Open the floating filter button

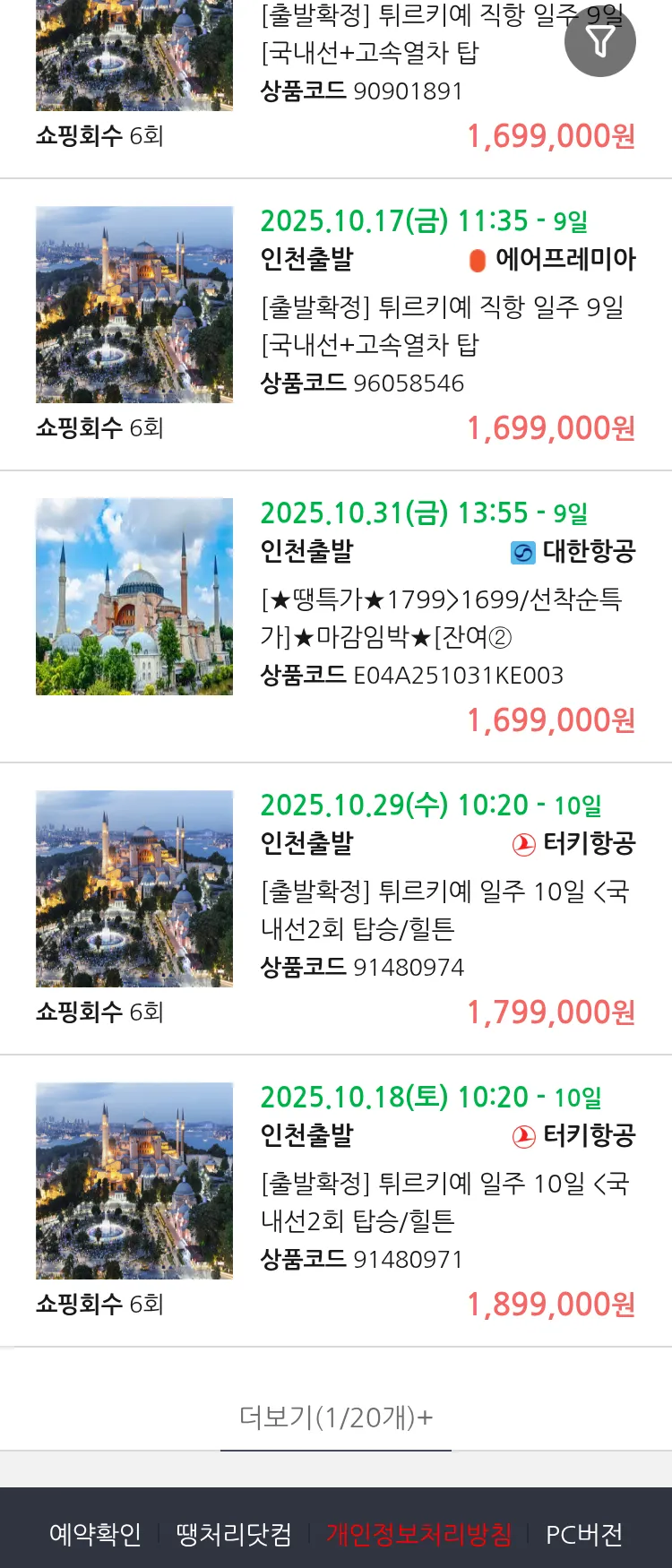click(599, 41)
